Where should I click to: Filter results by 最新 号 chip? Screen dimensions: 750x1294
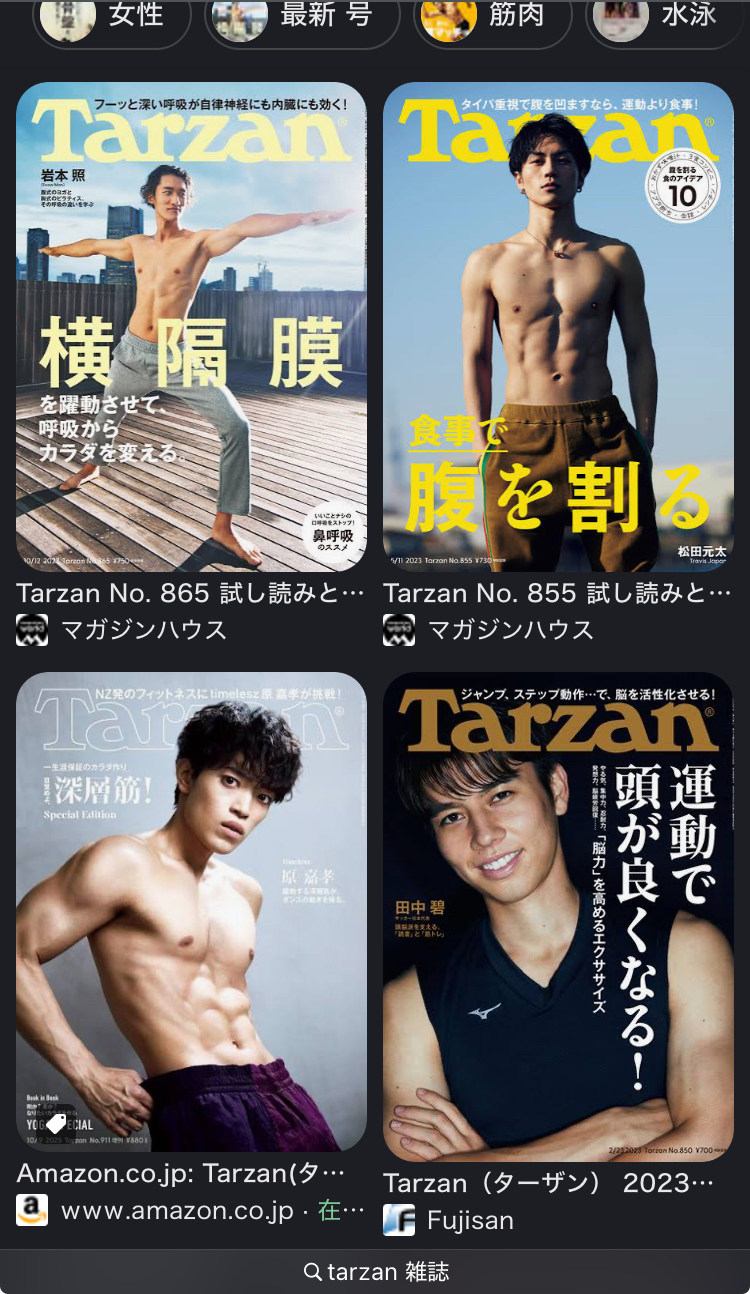[x=302, y=17]
